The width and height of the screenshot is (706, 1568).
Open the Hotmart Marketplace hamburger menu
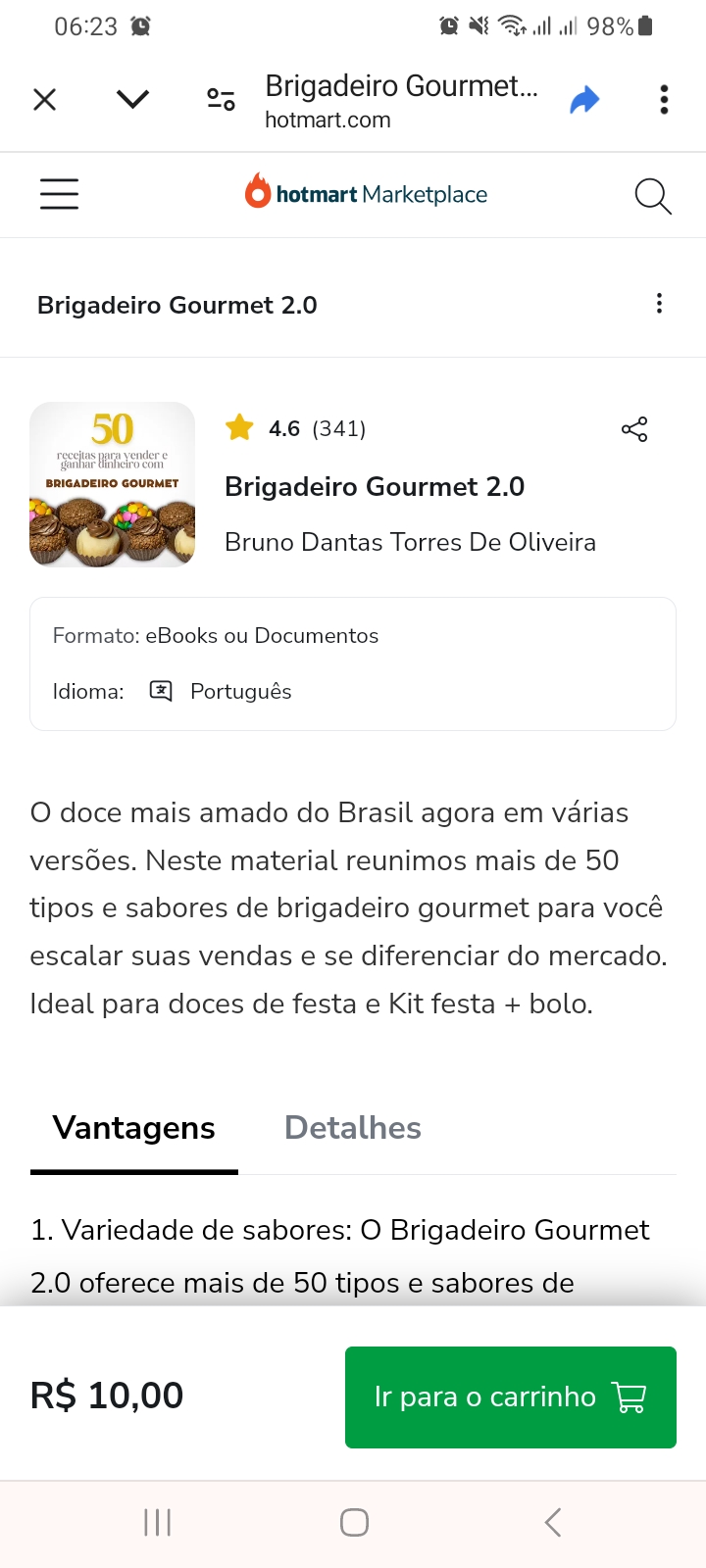[59, 194]
